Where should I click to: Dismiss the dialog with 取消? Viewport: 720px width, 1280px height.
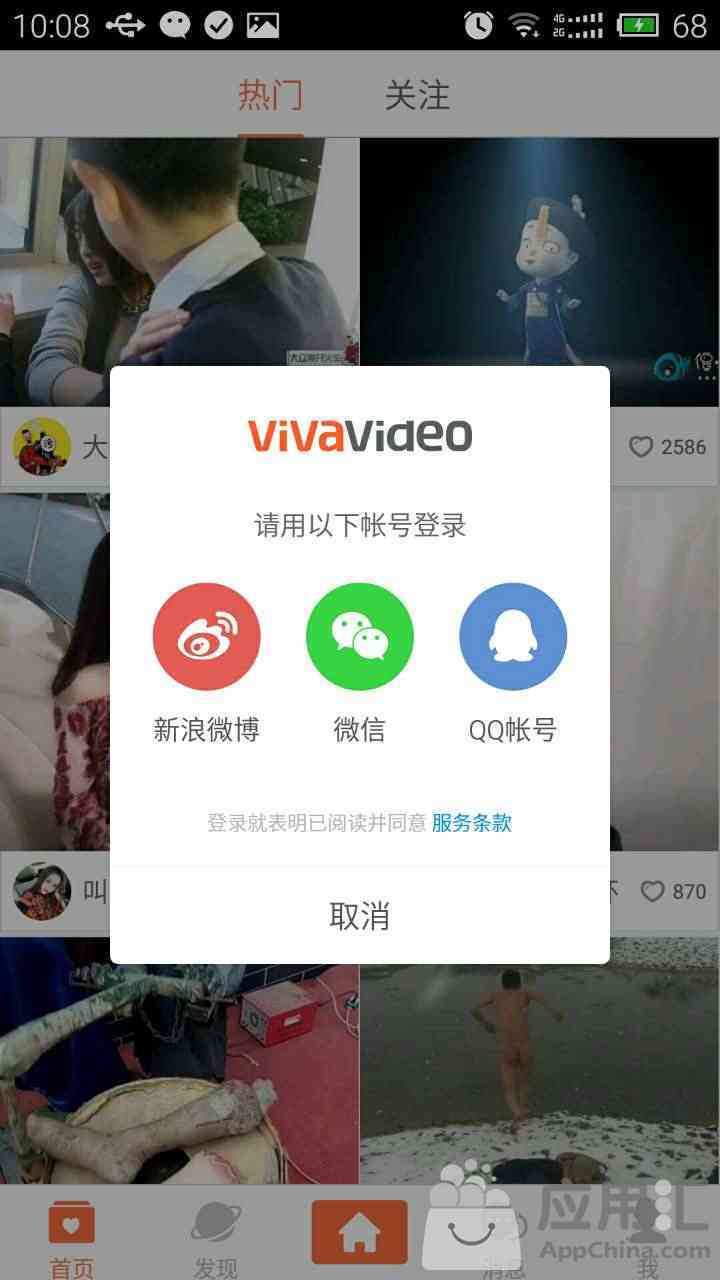click(x=360, y=915)
